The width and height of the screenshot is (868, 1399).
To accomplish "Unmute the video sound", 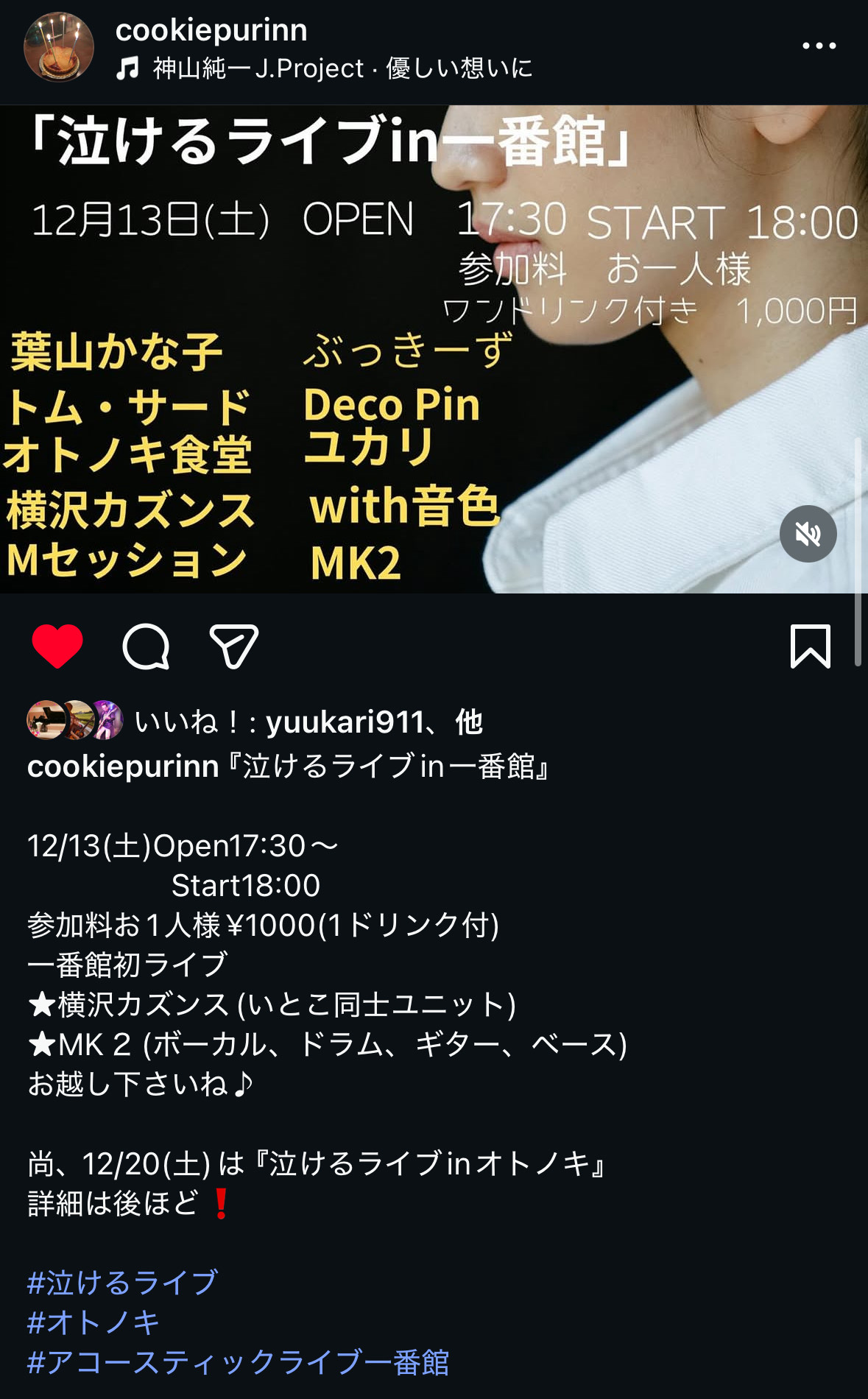I will click(x=808, y=534).
